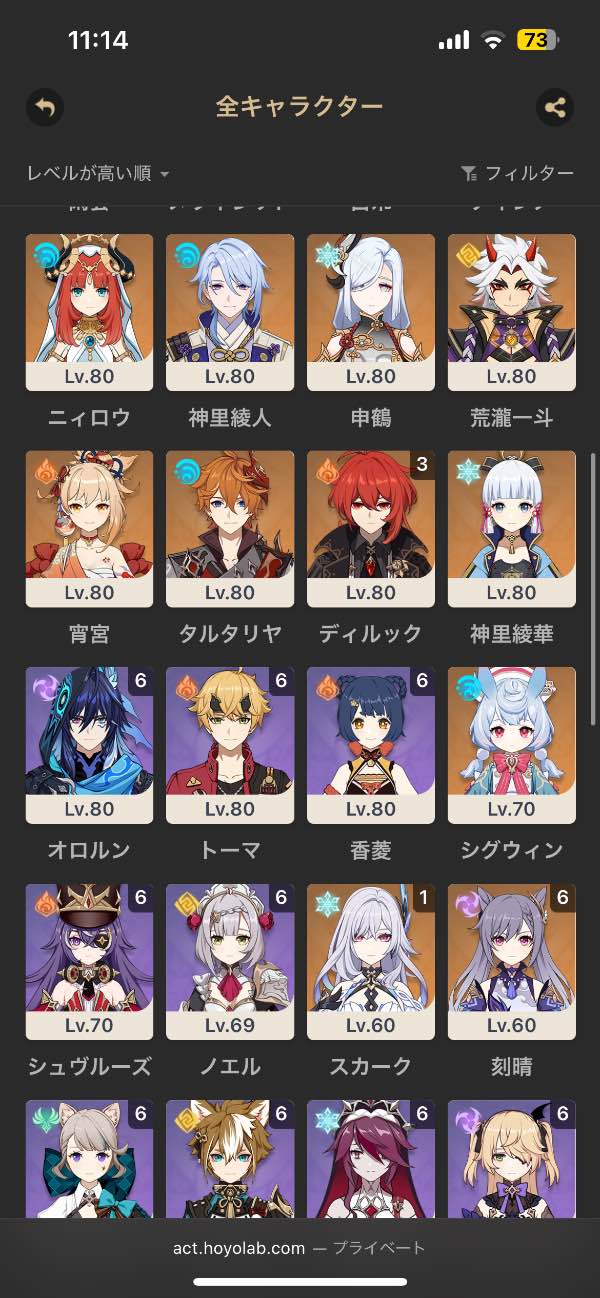Open the スカーク character card
This screenshot has height=1298, width=600.
pyautogui.click(x=371, y=962)
